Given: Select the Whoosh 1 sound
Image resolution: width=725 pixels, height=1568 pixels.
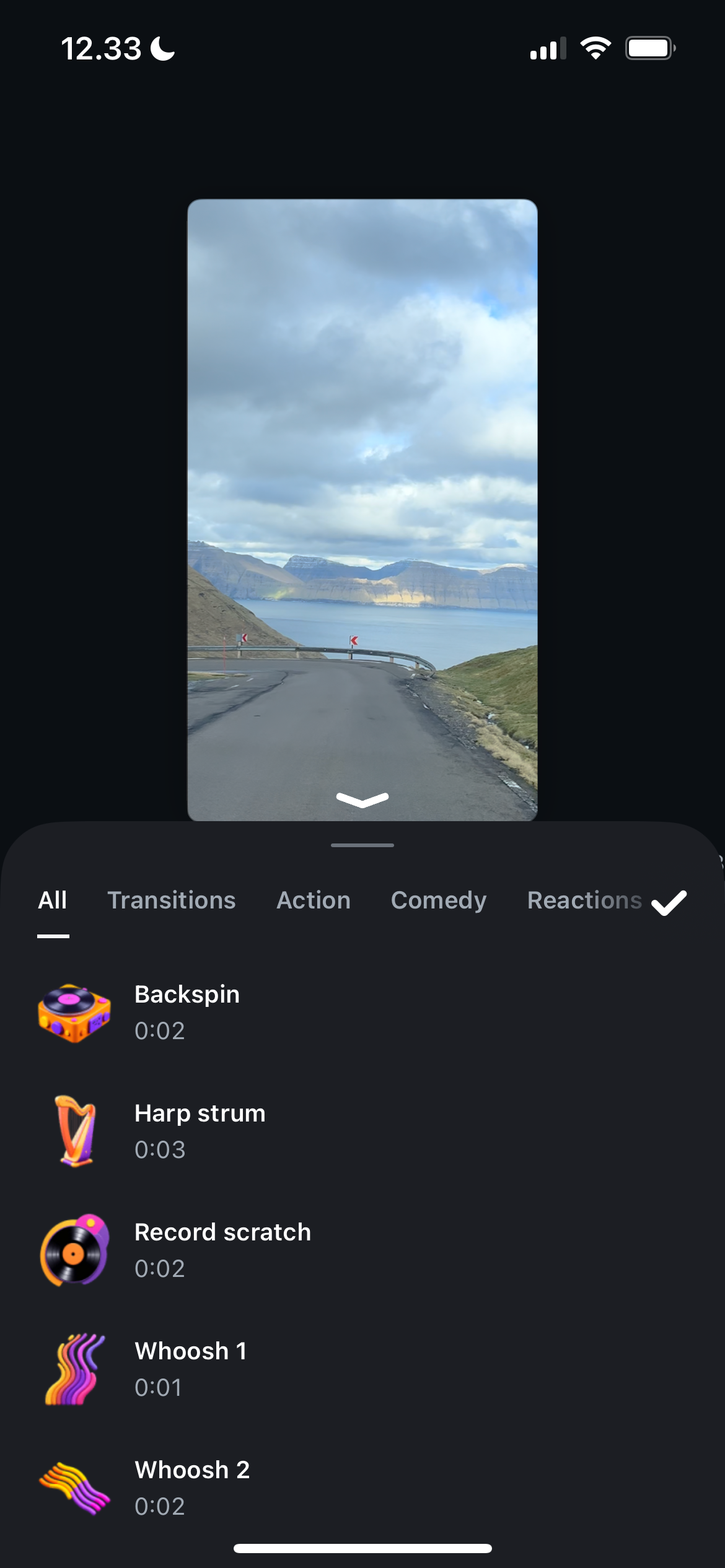Looking at the screenshot, I should click(190, 1369).
